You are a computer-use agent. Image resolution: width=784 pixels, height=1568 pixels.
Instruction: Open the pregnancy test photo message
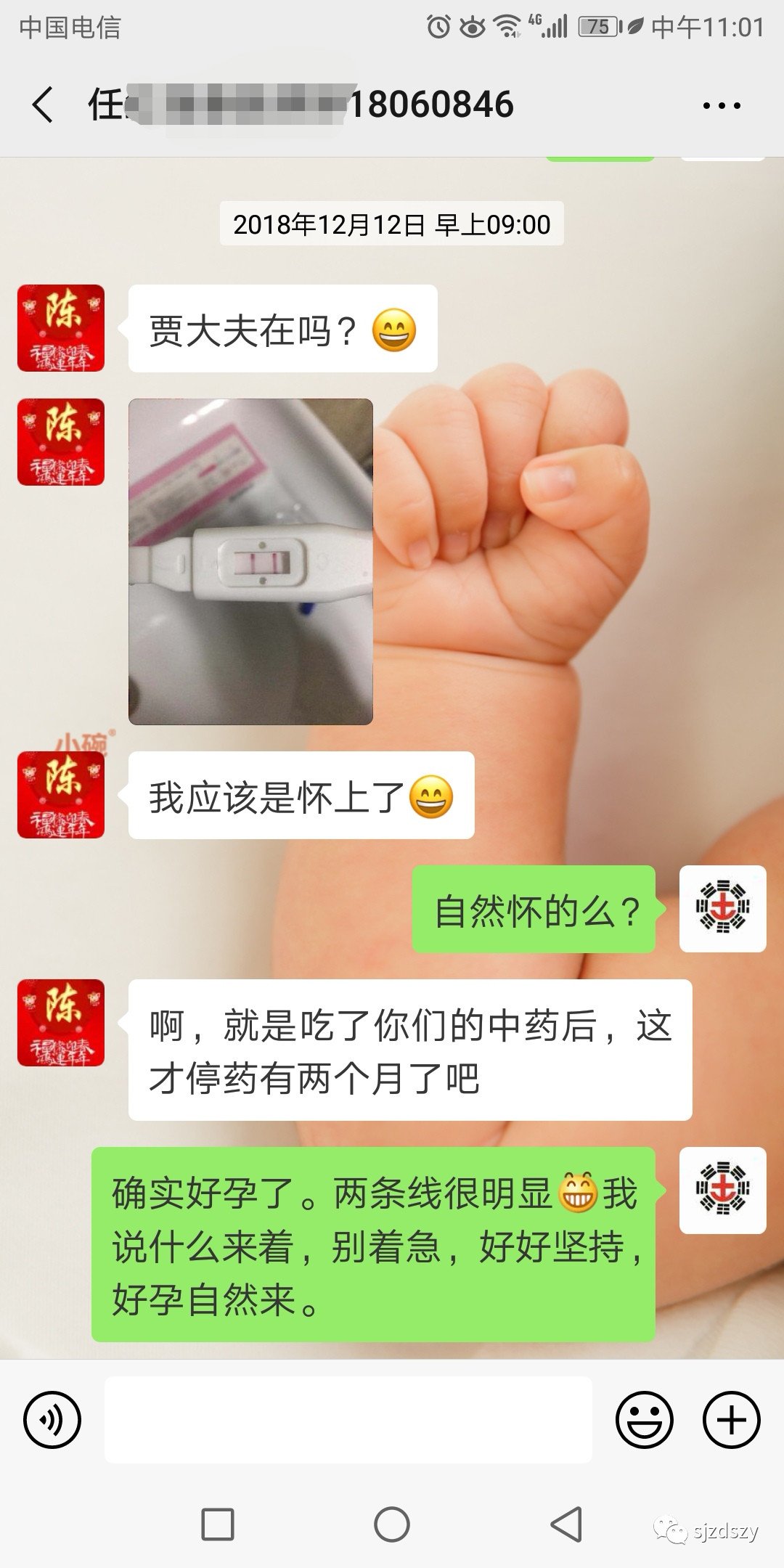(250, 561)
